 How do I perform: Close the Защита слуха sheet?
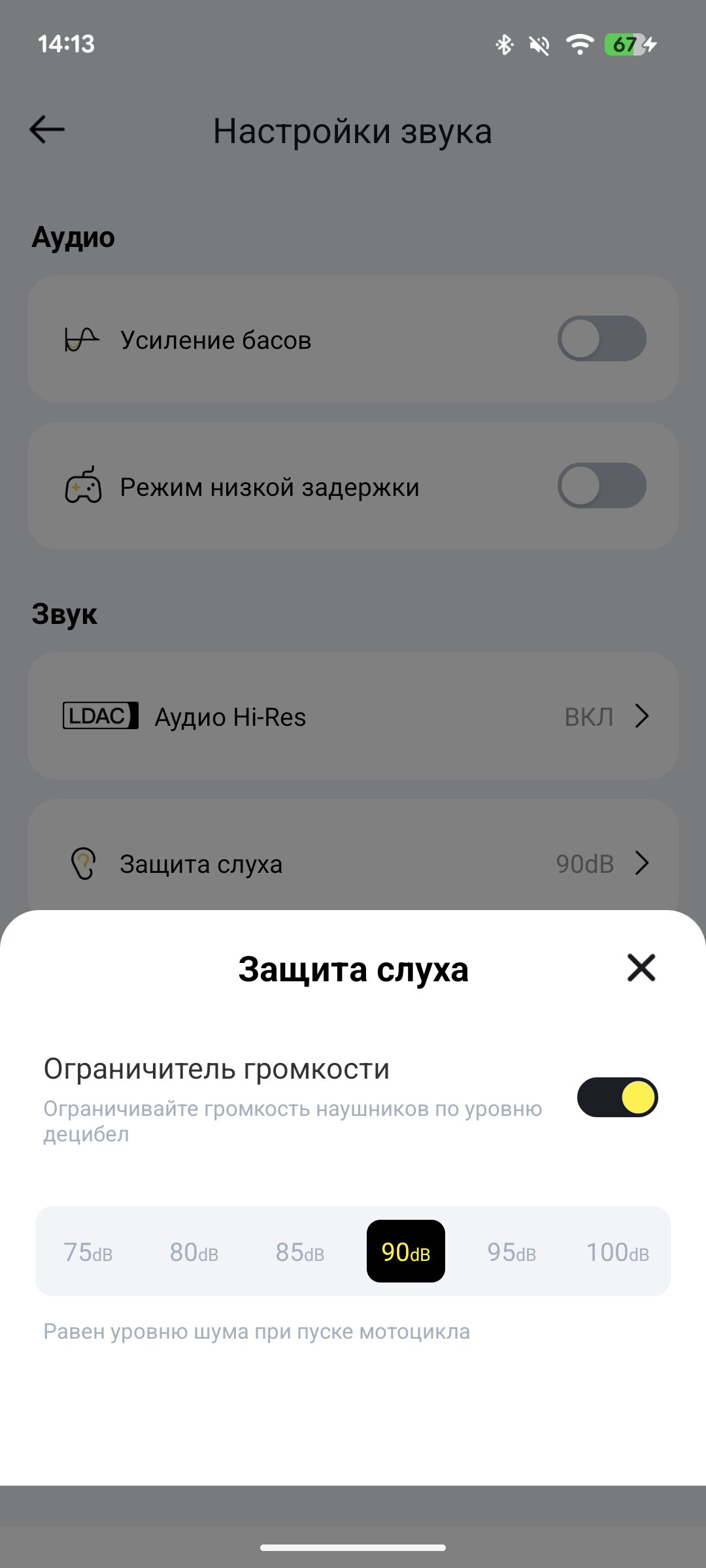pos(641,968)
